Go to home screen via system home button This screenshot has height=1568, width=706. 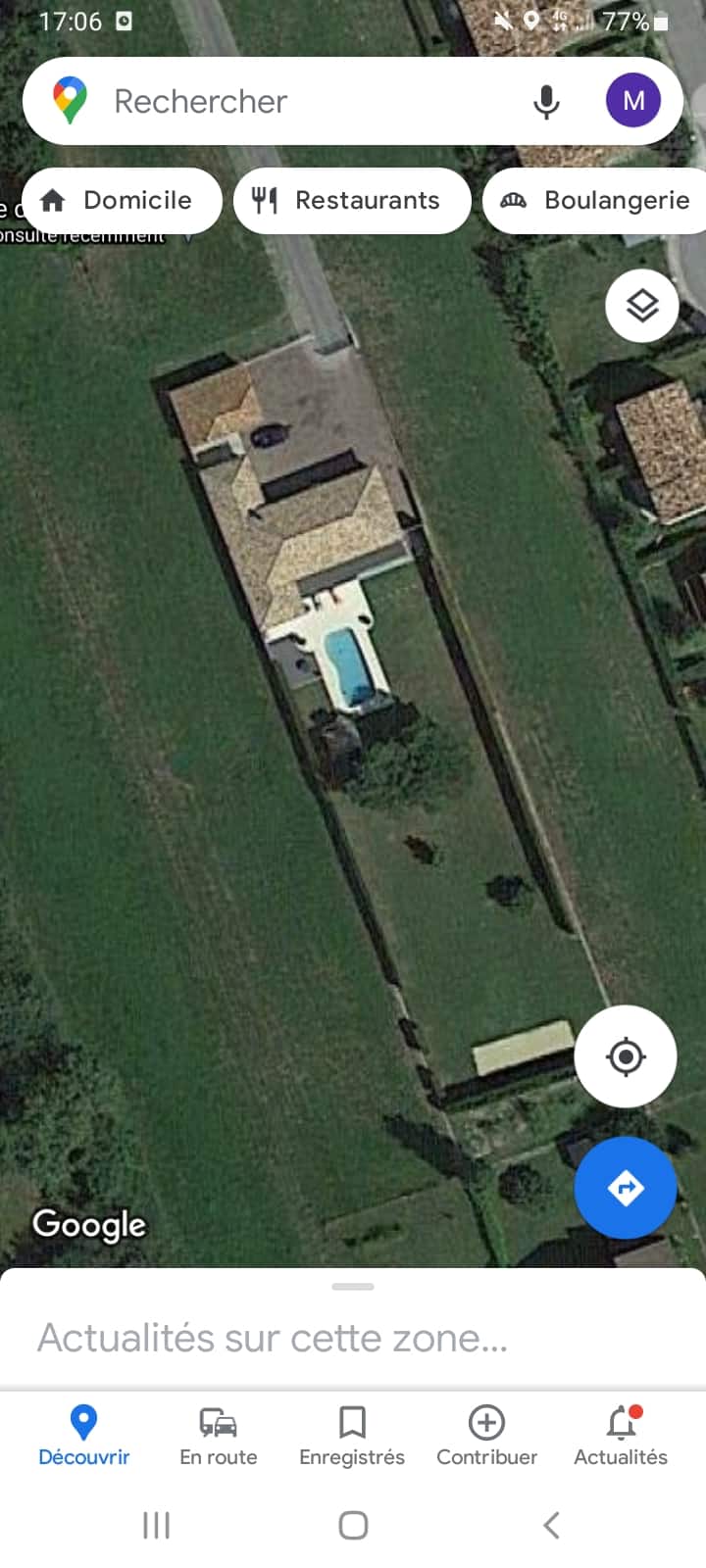[353, 1525]
